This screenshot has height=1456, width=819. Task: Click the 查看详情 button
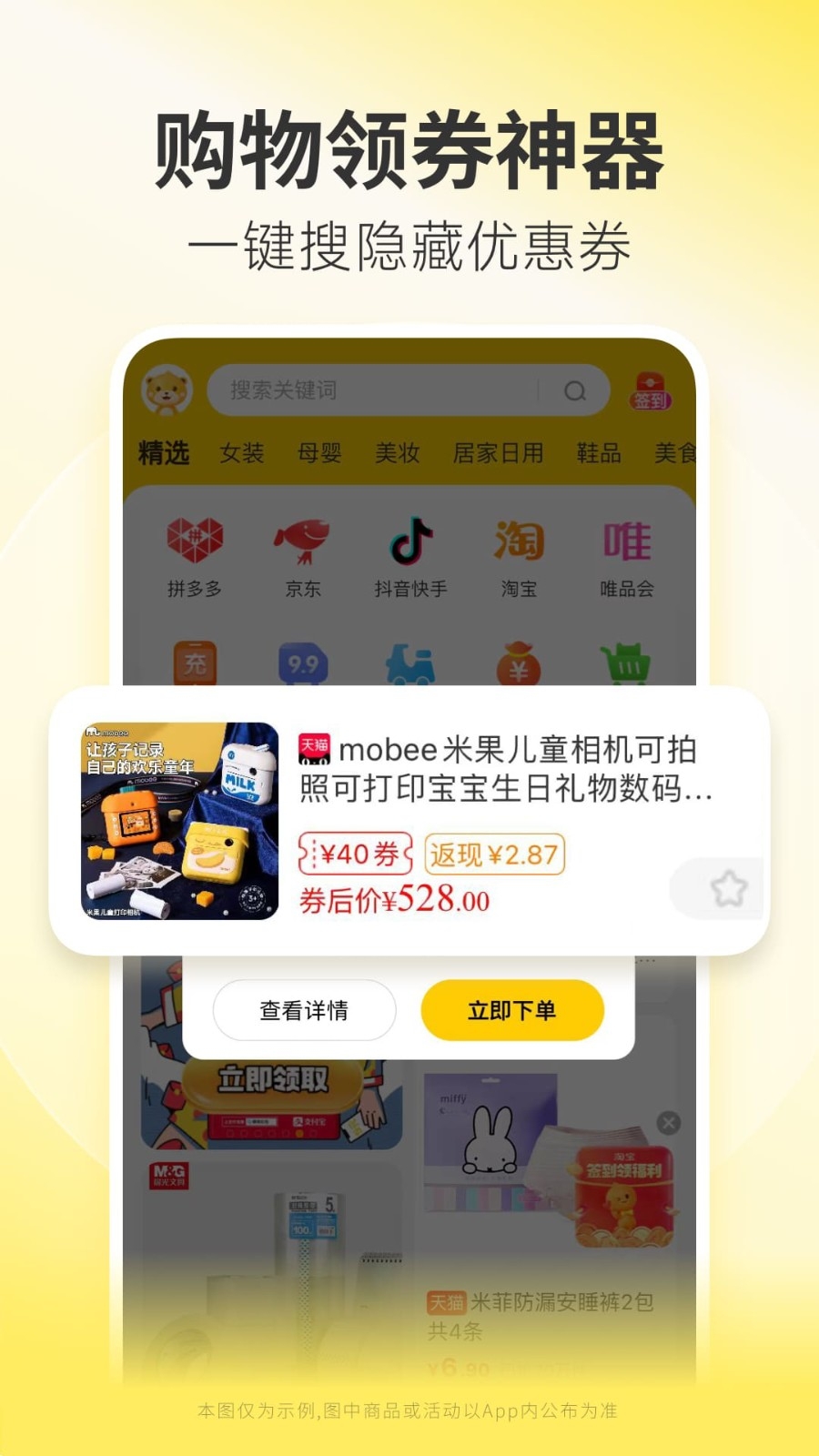point(305,1009)
